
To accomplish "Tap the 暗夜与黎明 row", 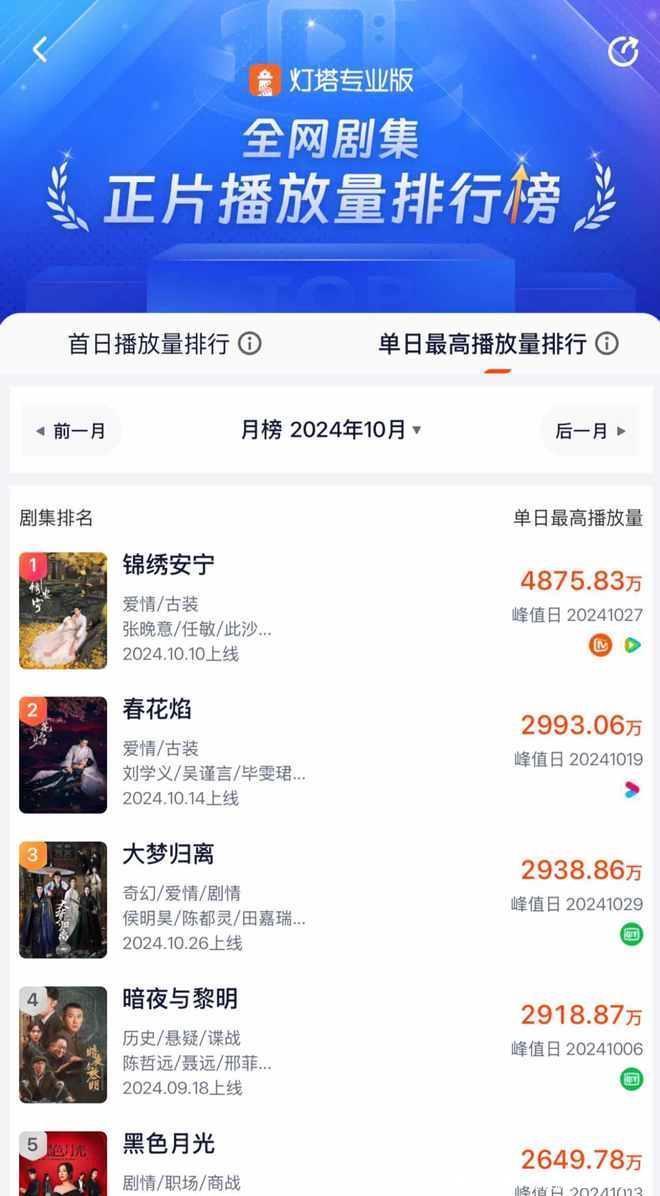I will [180, 999].
